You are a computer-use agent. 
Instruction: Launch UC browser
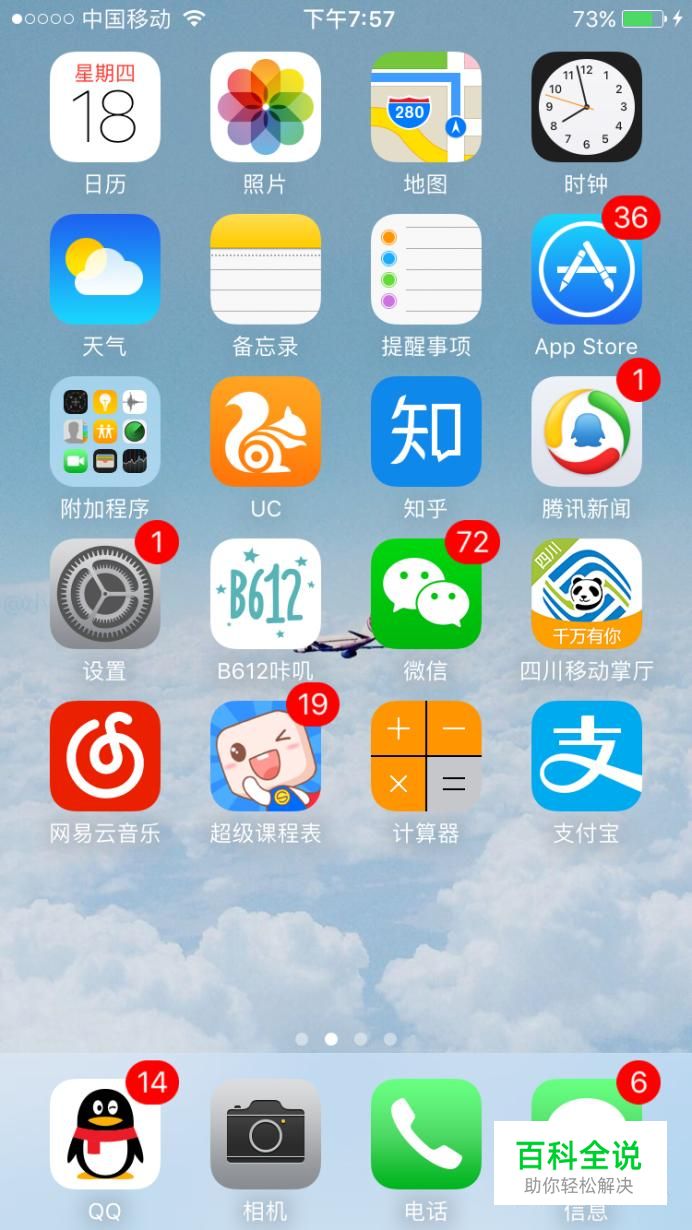[x=265, y=431]
